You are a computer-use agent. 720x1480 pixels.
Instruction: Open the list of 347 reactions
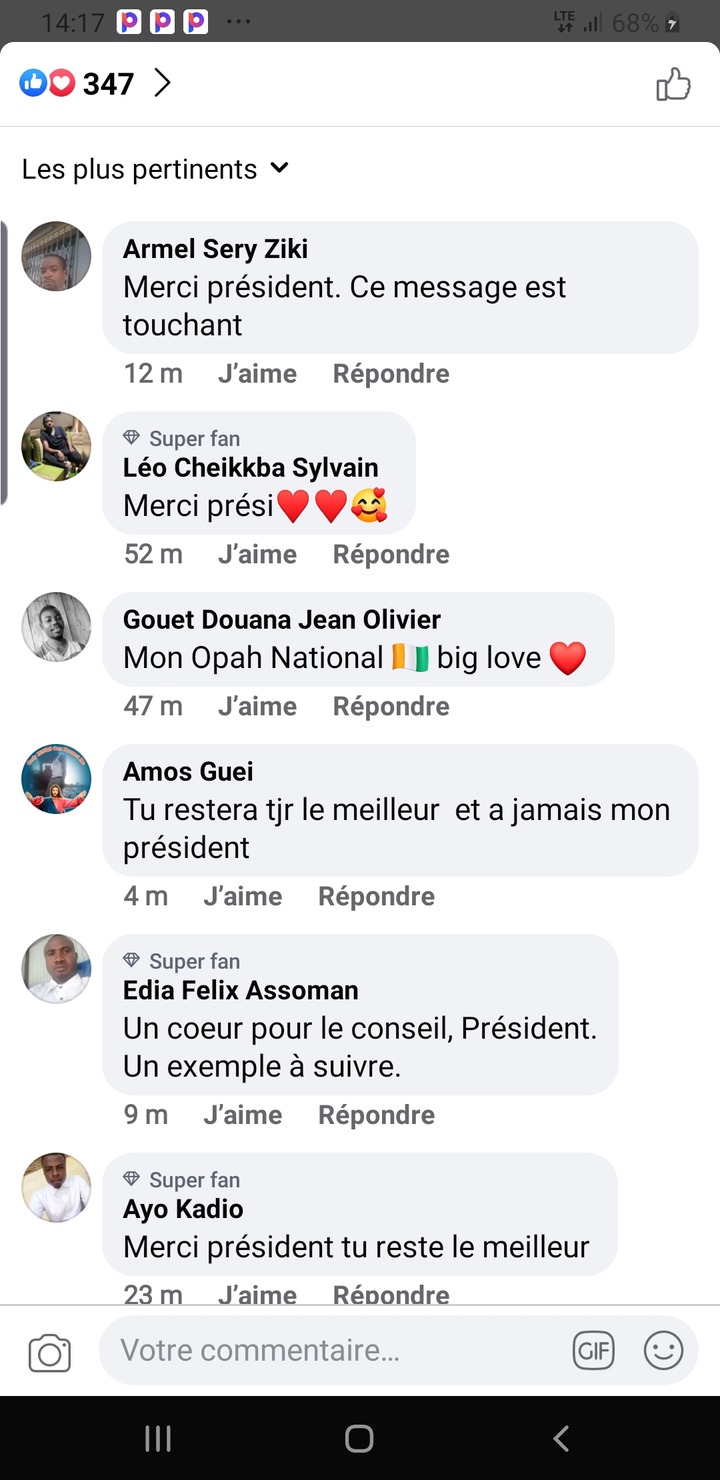click(95, 84)
